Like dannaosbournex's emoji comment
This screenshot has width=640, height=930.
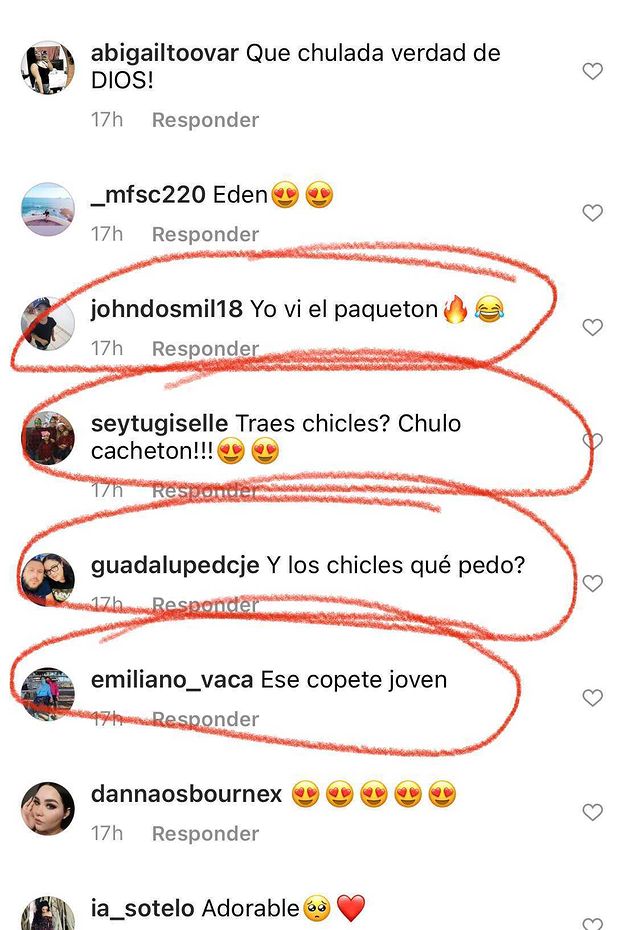point(593,812)
